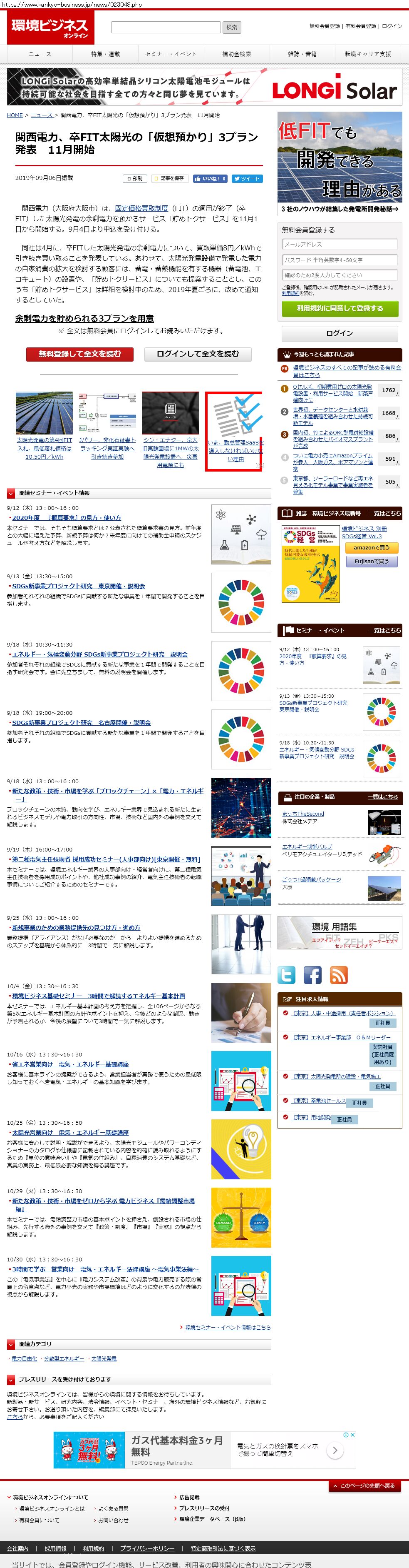Select the 無料登録して全文を読む red button
The height and width of the screenshot is (1568, 409).
[79, 354]
